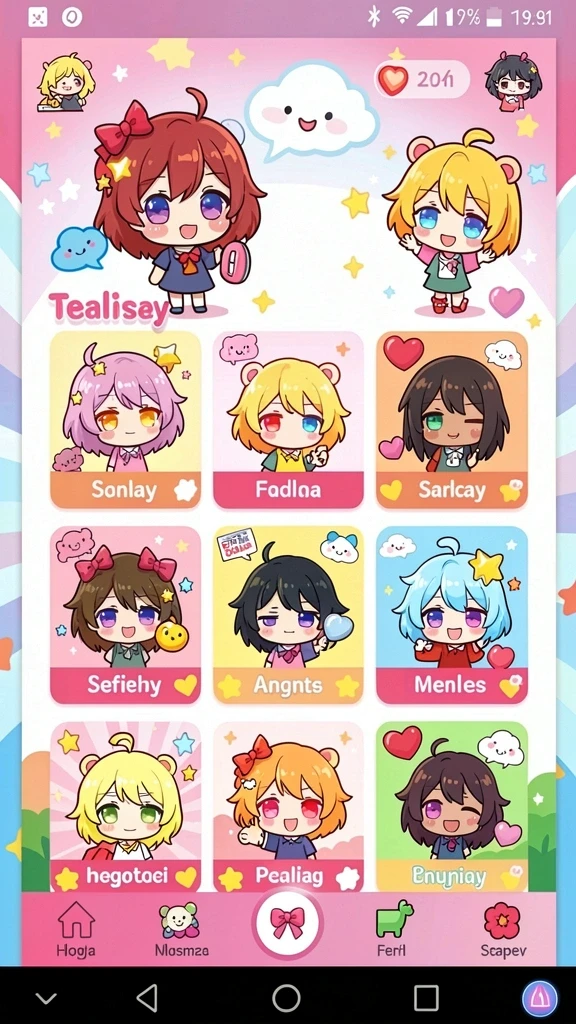Open the Sarlcay character card
Screen dimensions: 576x1024
[452, 420]
